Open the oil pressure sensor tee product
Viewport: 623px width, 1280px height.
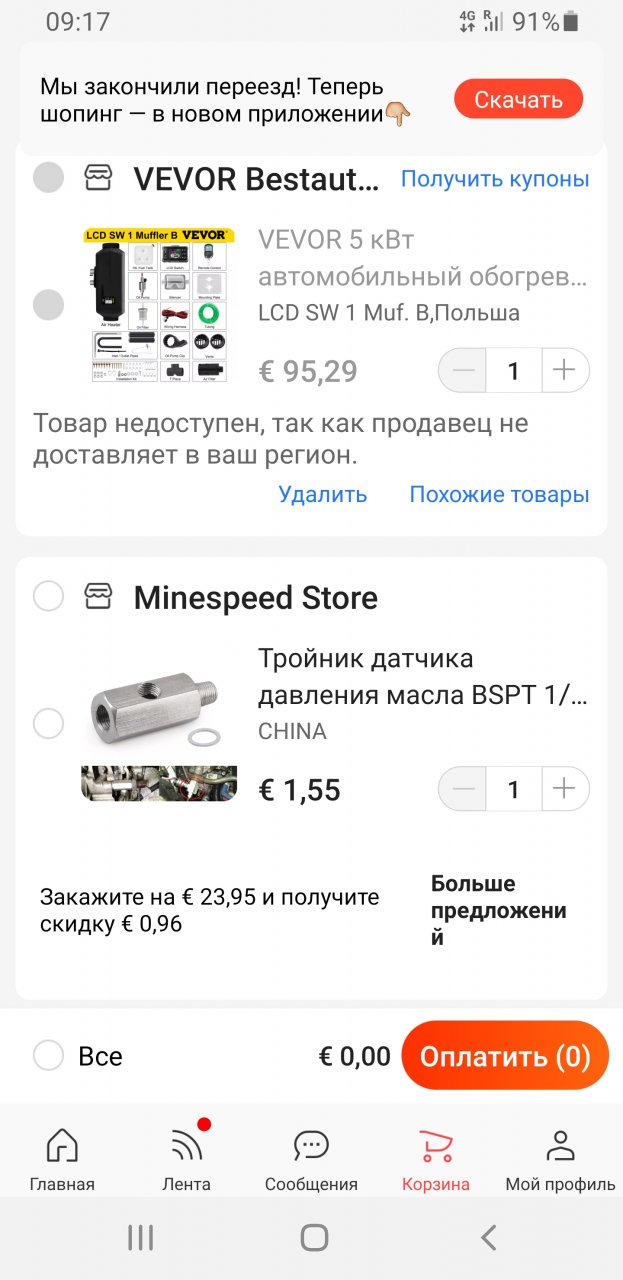[x=421, y=675]
